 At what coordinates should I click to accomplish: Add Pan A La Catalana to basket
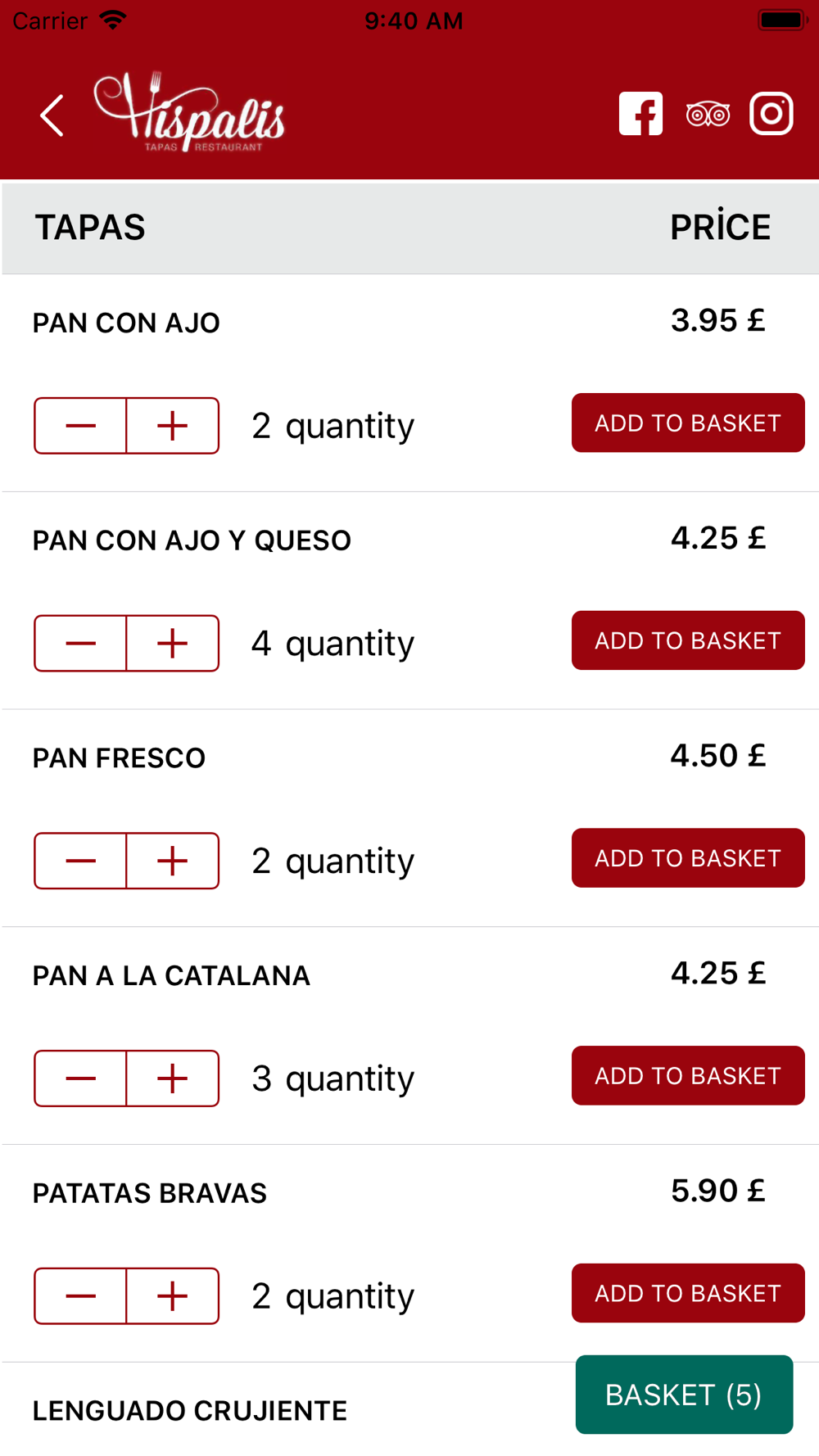click(688, 1075)
